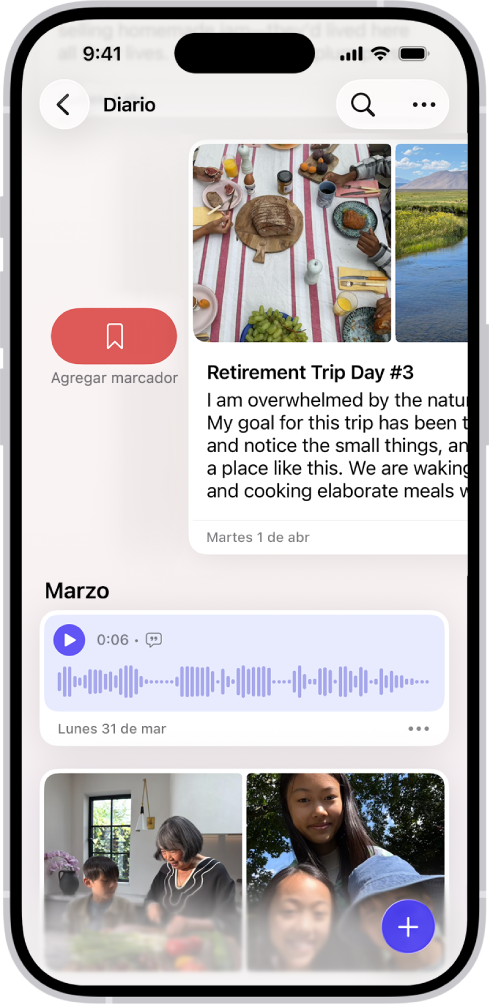This screenshot has width=489, height=1008.
Task: View the transcript of the audio recording
Action: pos(154,640)
